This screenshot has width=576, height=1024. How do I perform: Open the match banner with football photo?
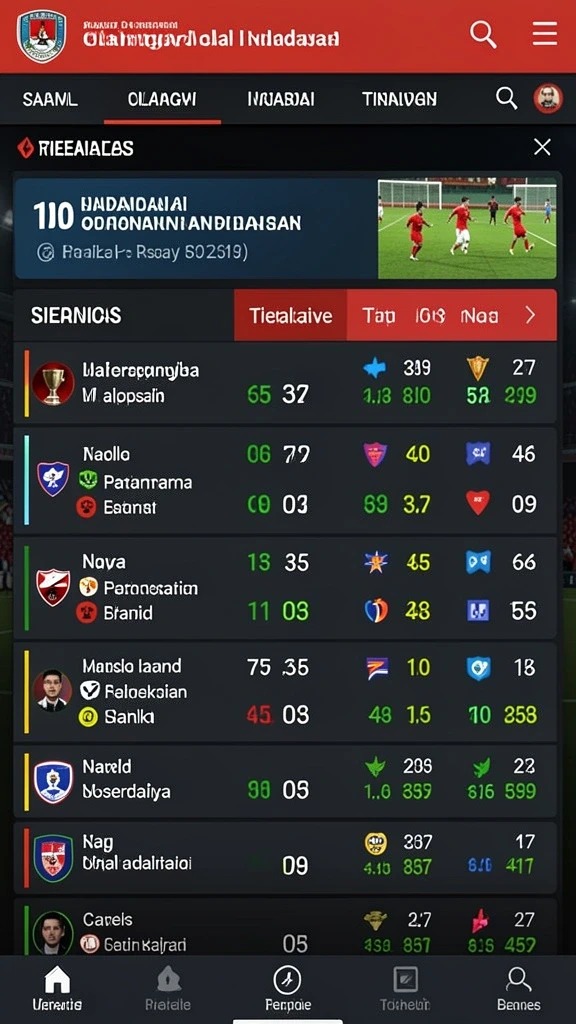coord(286,228)
